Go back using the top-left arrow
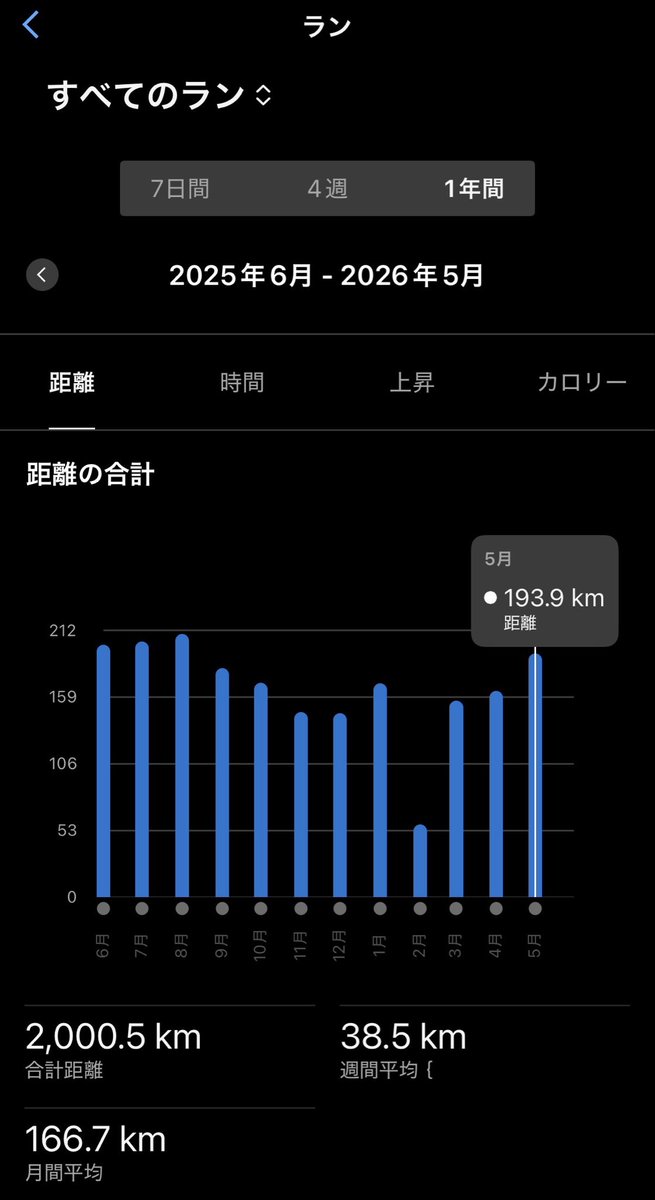This screenshot has height=1200, width=655. 31,25
